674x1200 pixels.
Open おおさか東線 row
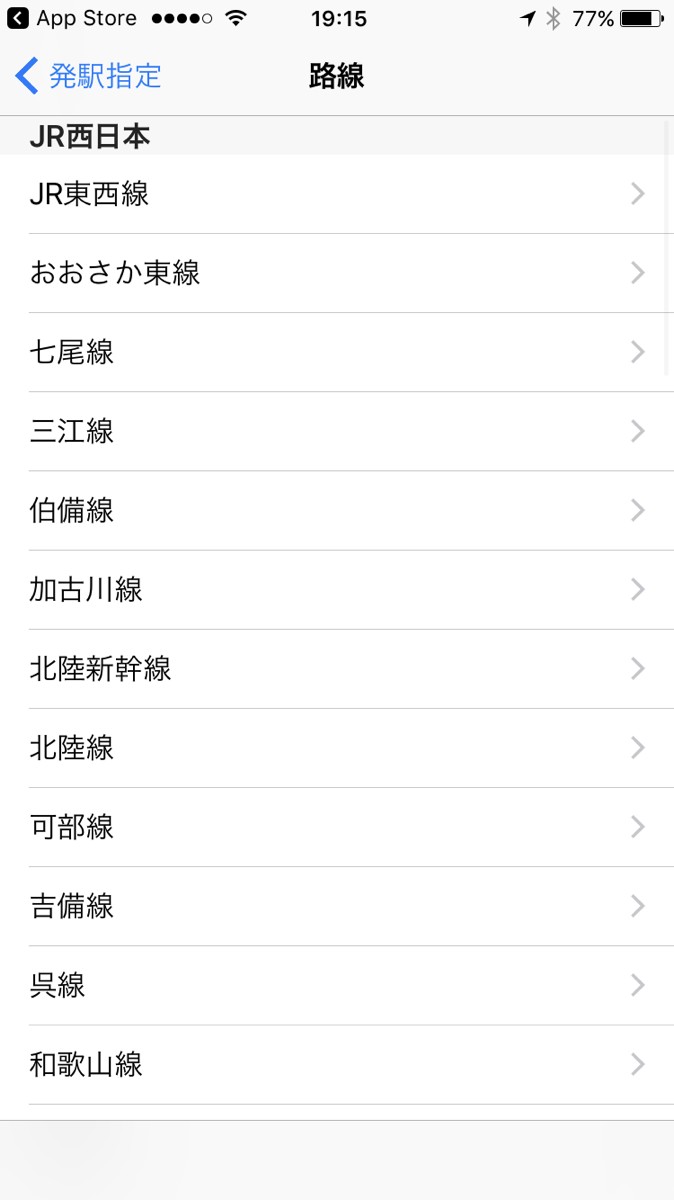[337, 273]
